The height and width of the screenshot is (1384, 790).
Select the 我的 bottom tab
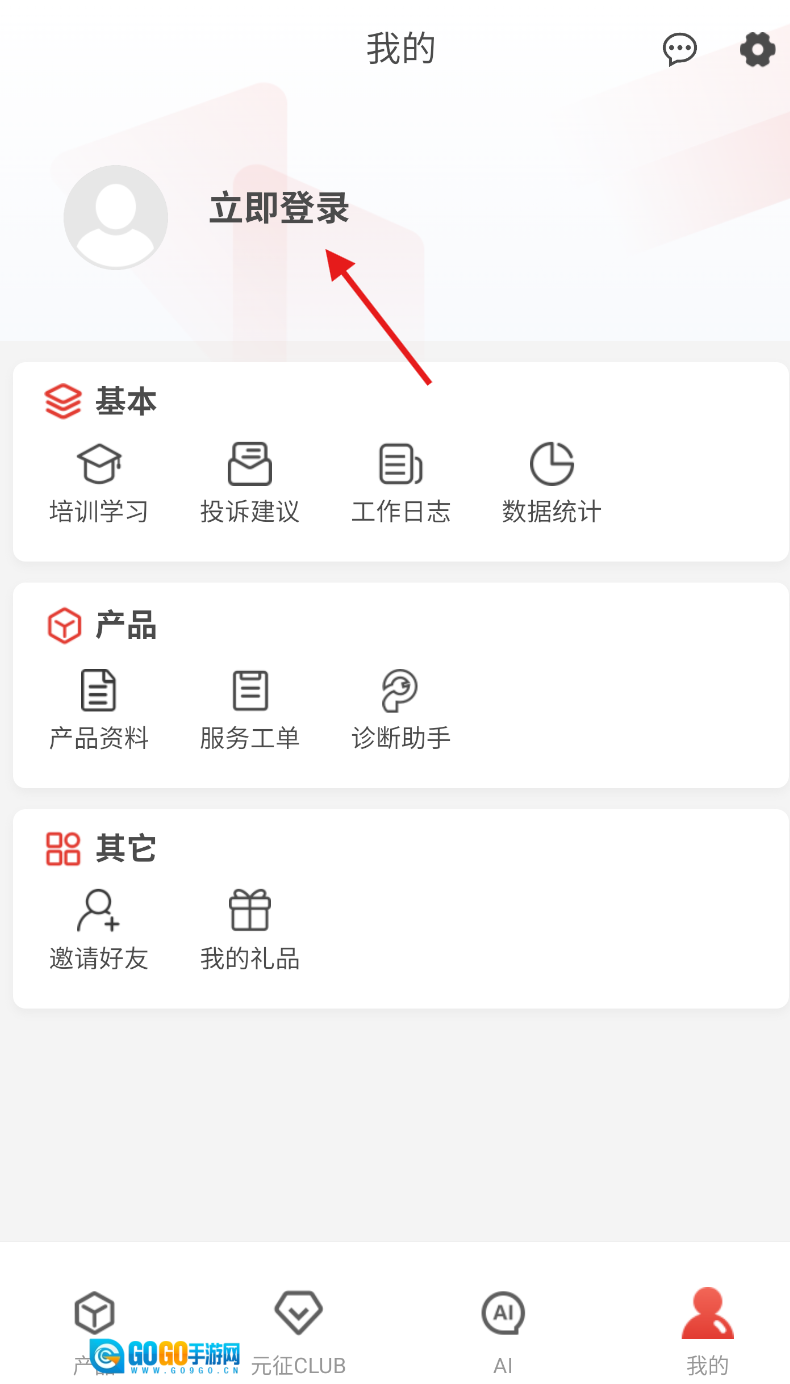point(708,1330)
